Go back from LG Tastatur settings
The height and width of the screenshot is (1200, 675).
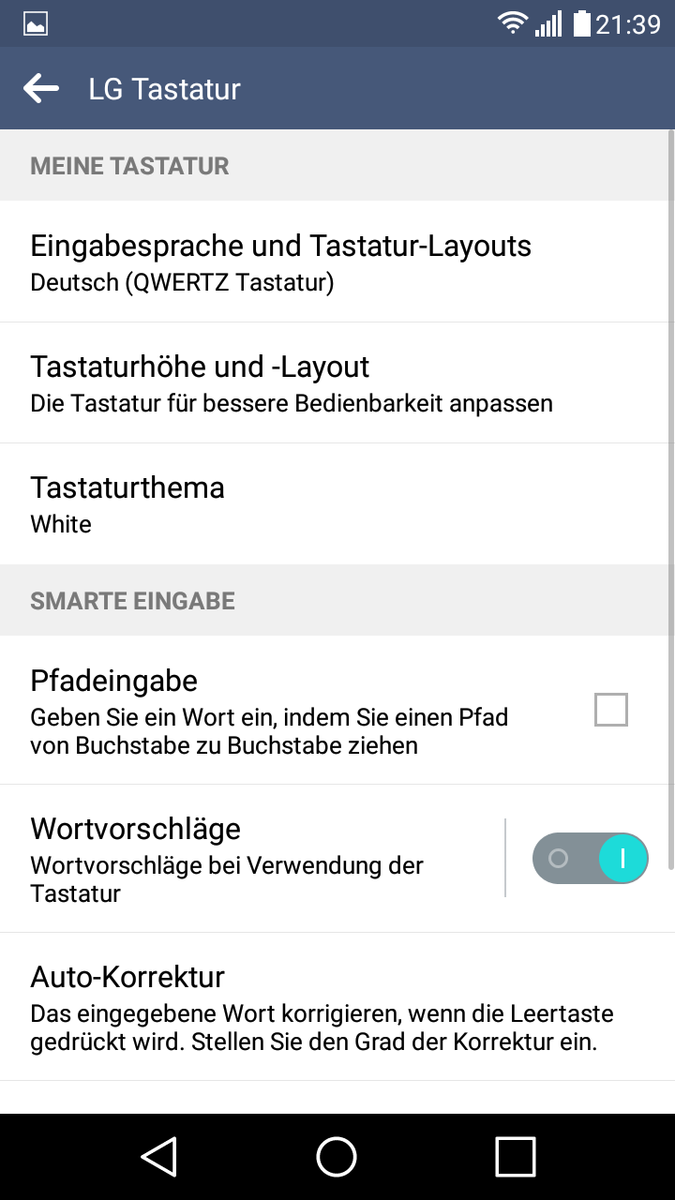[x=42, y=89]
